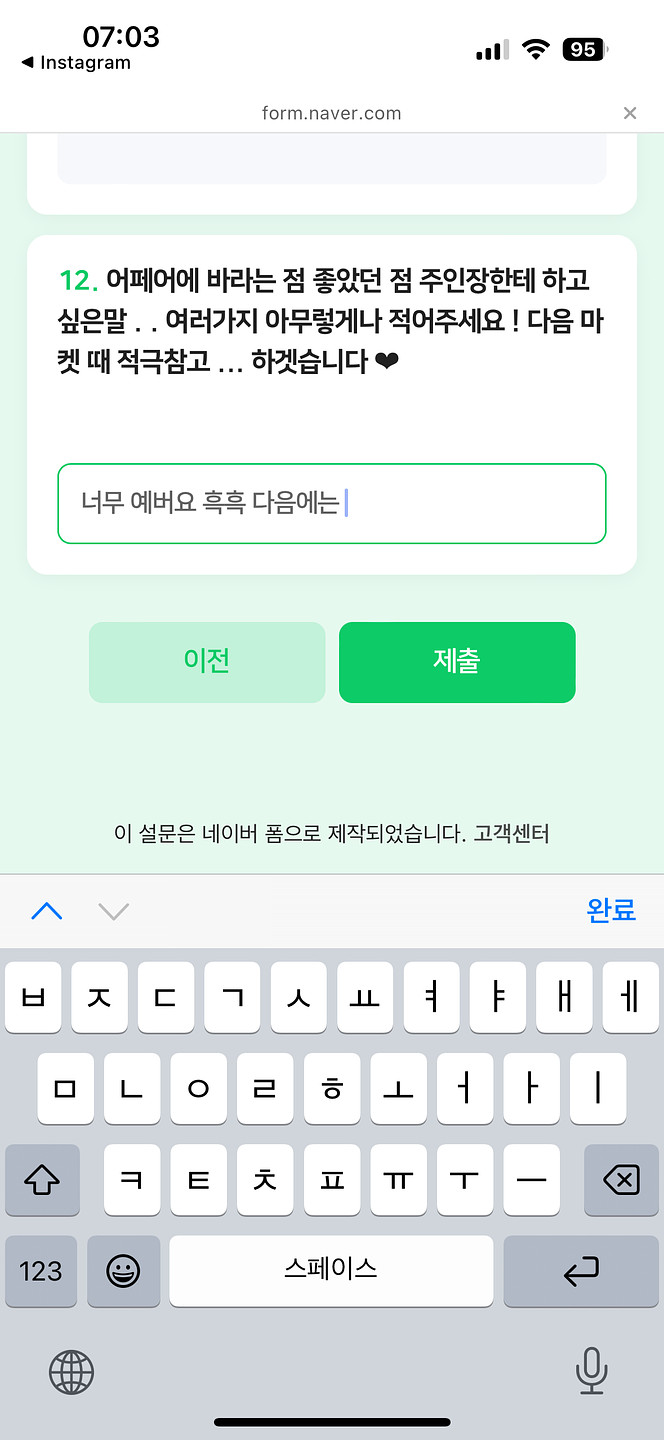Change keyboard language with globe icon
664x1440 pixels.
coord(71,1371)
